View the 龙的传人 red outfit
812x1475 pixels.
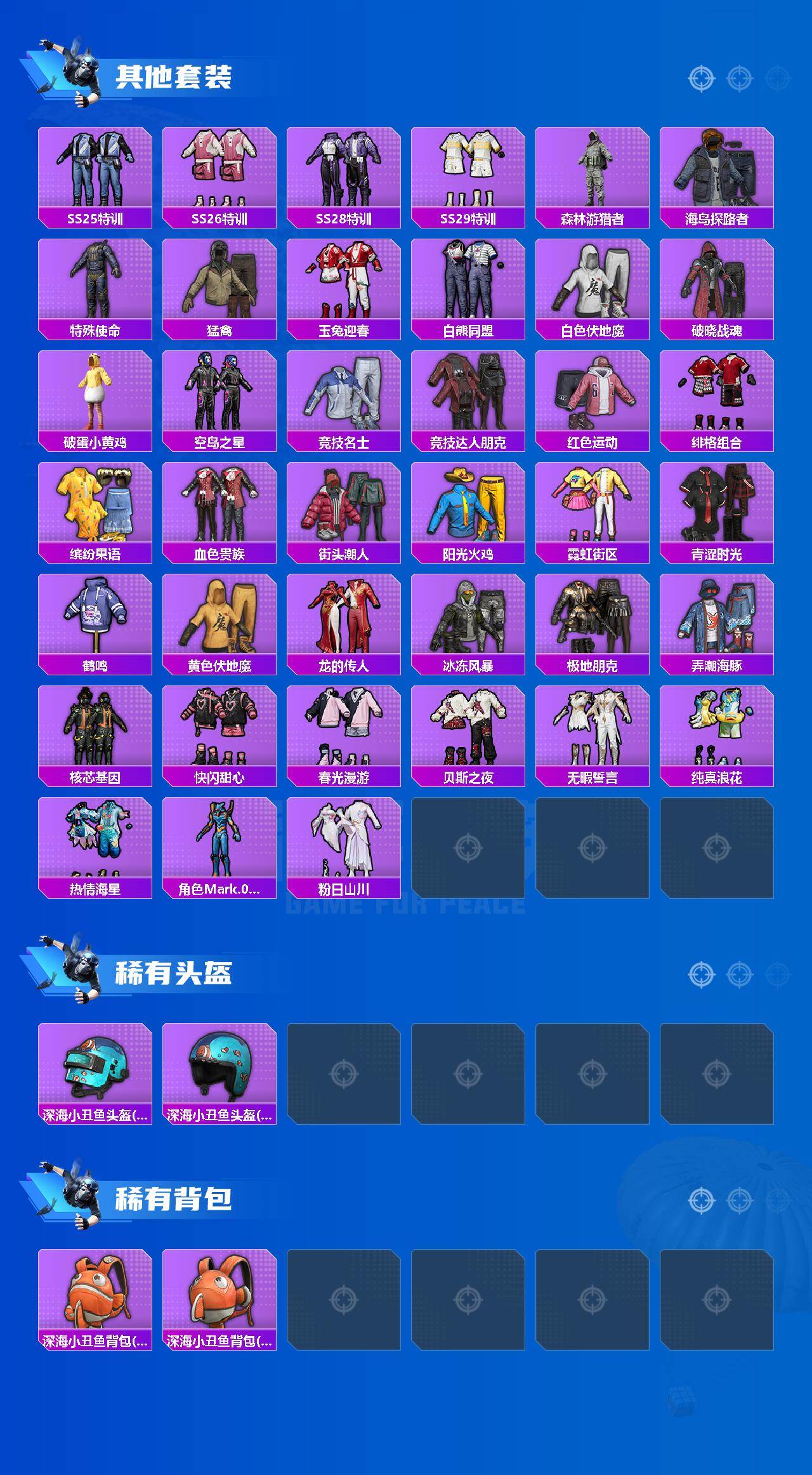(x=343, y=619)
